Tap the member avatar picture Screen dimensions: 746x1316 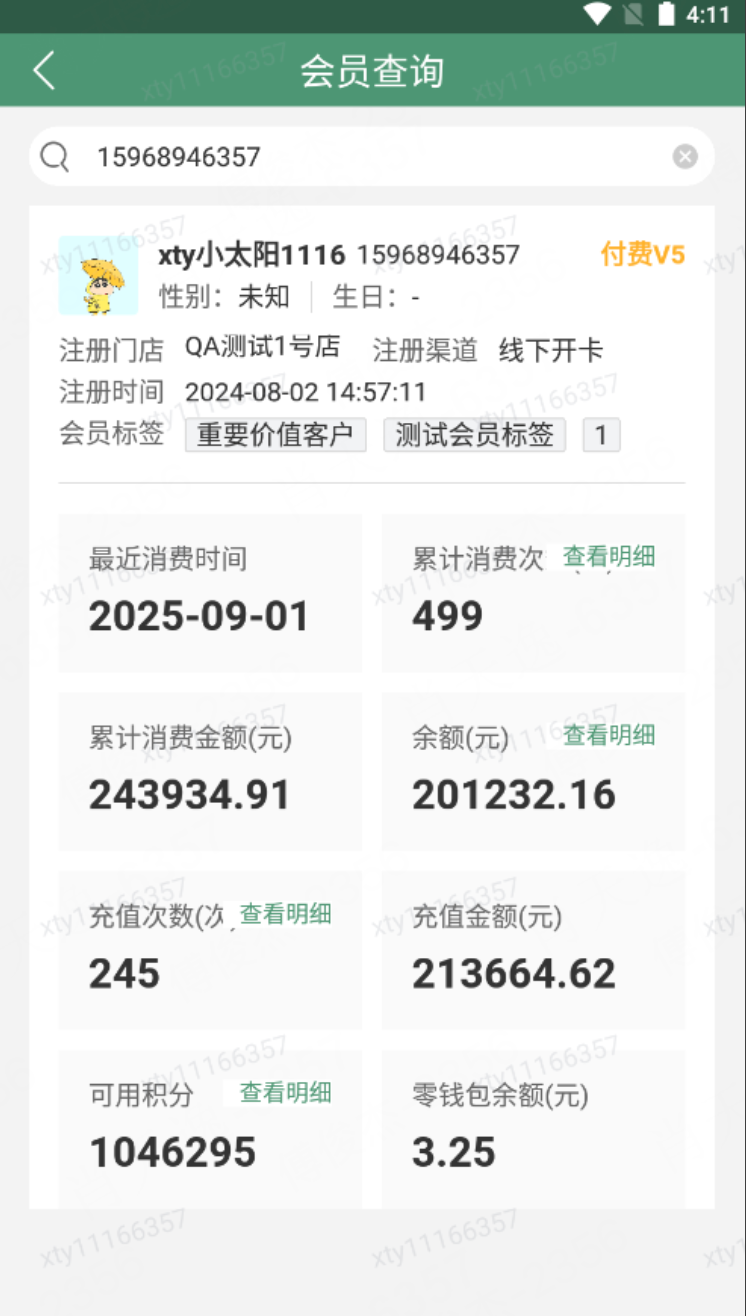(98, 275)
